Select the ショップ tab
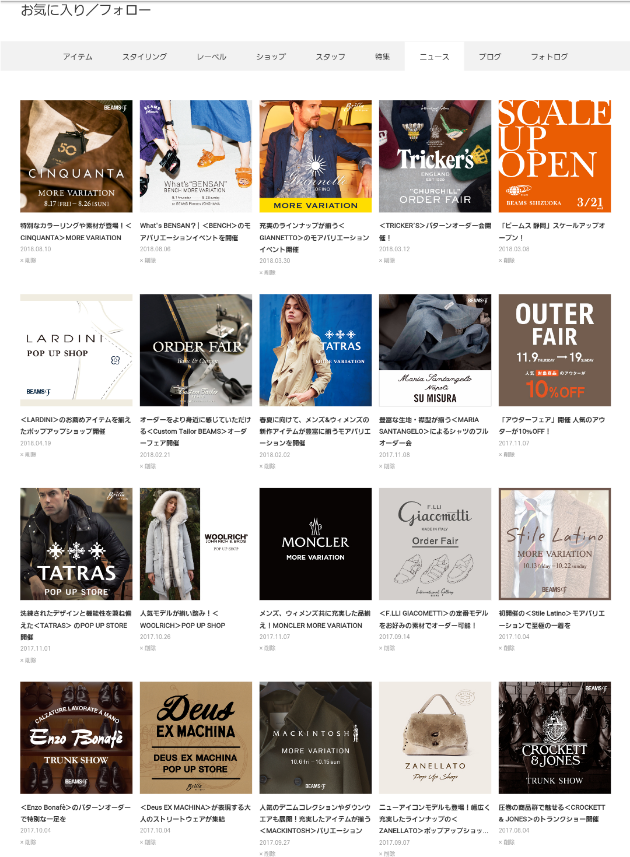630x857 pixels. (x=270, y=57)
